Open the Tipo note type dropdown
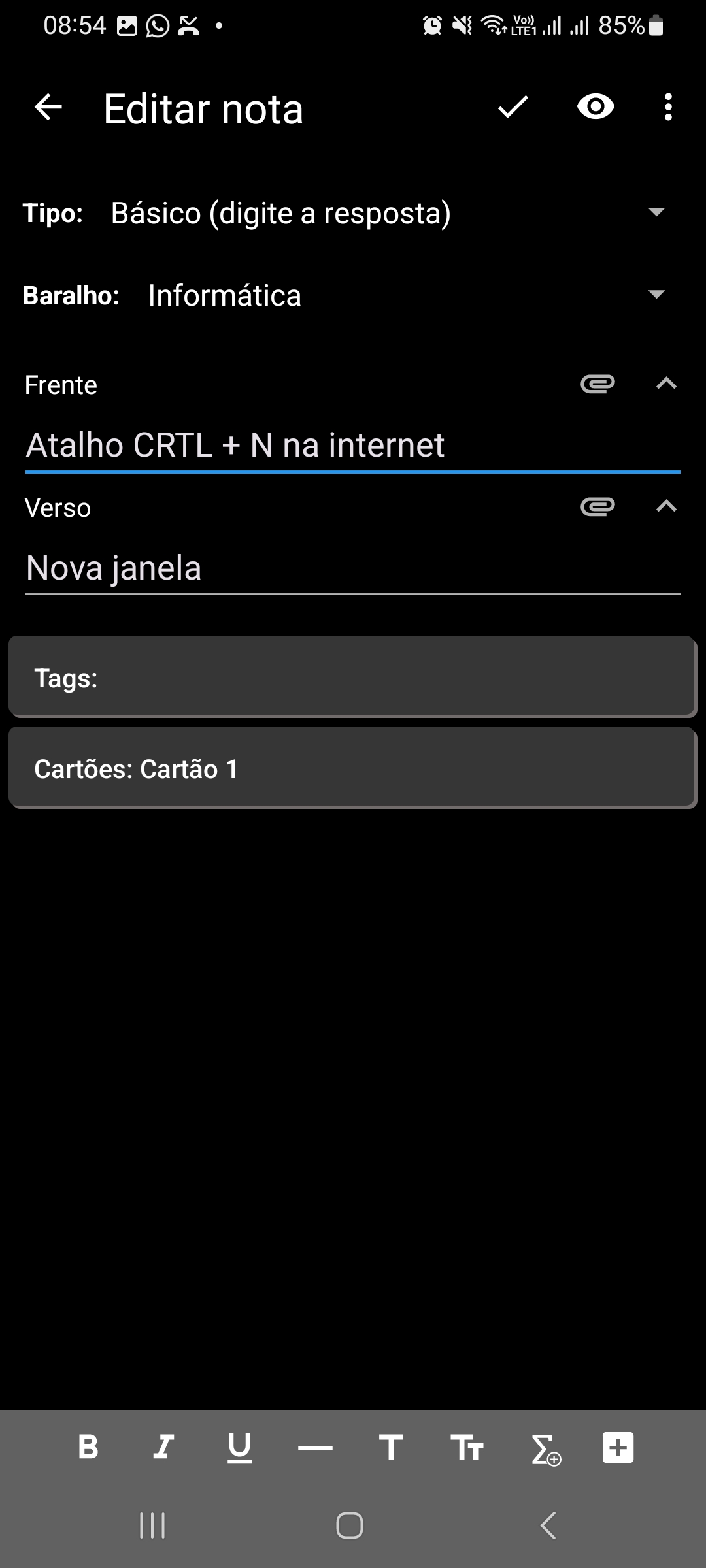 pyautogui.click(x=388, y=213)
